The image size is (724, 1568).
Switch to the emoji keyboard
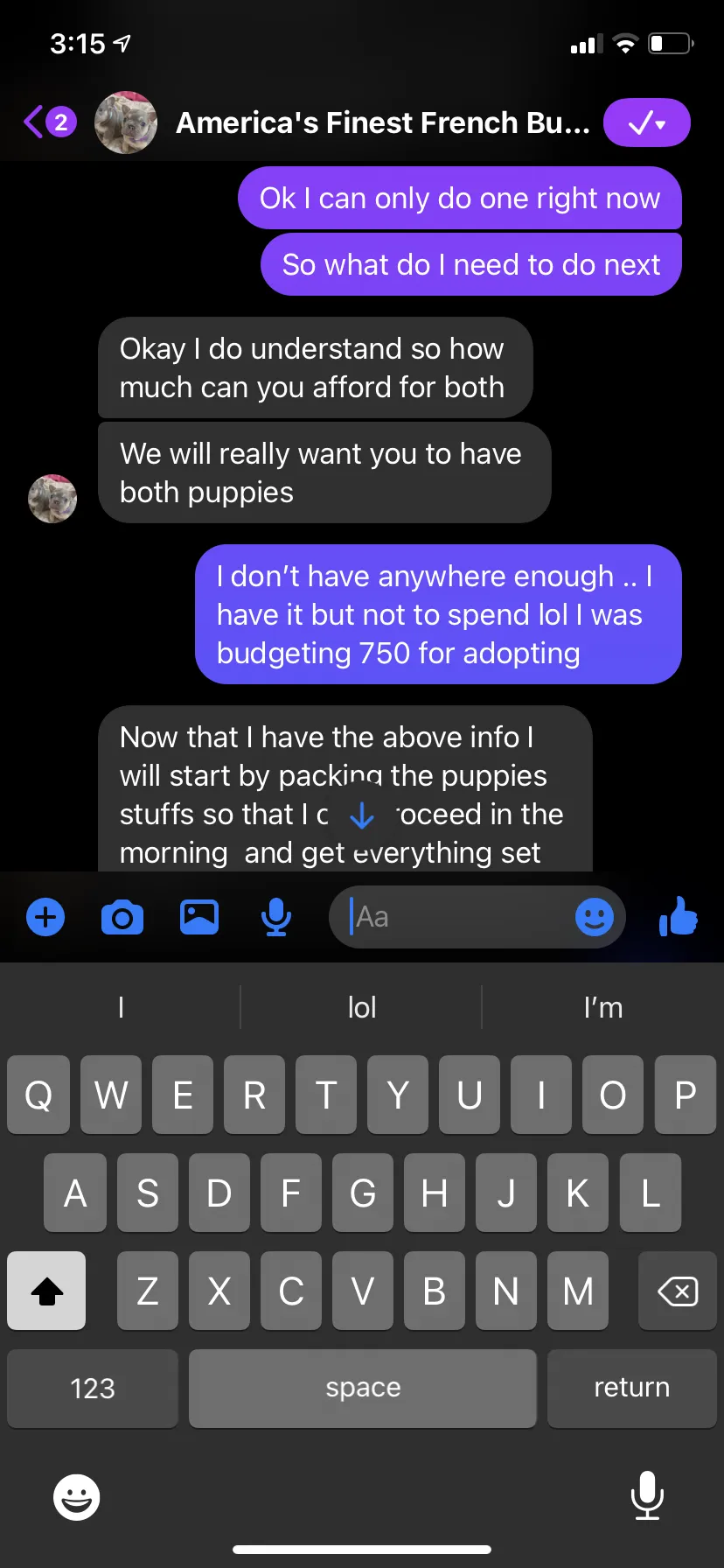77,1497
